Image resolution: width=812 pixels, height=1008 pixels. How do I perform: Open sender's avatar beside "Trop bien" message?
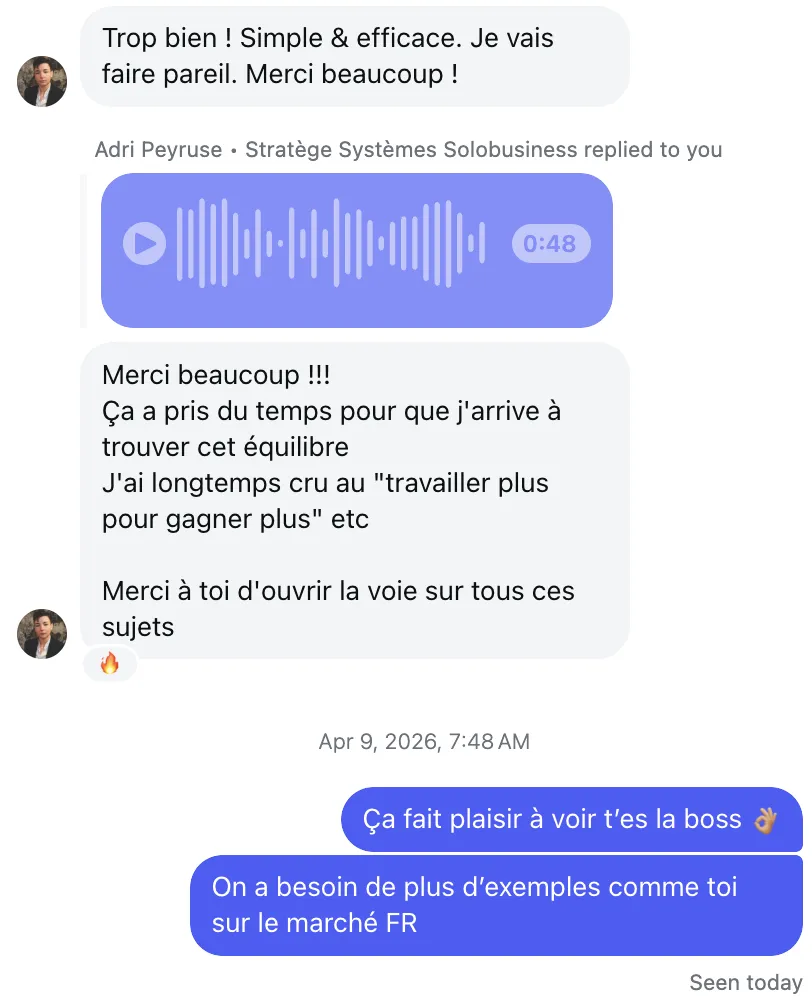point(42,81)
